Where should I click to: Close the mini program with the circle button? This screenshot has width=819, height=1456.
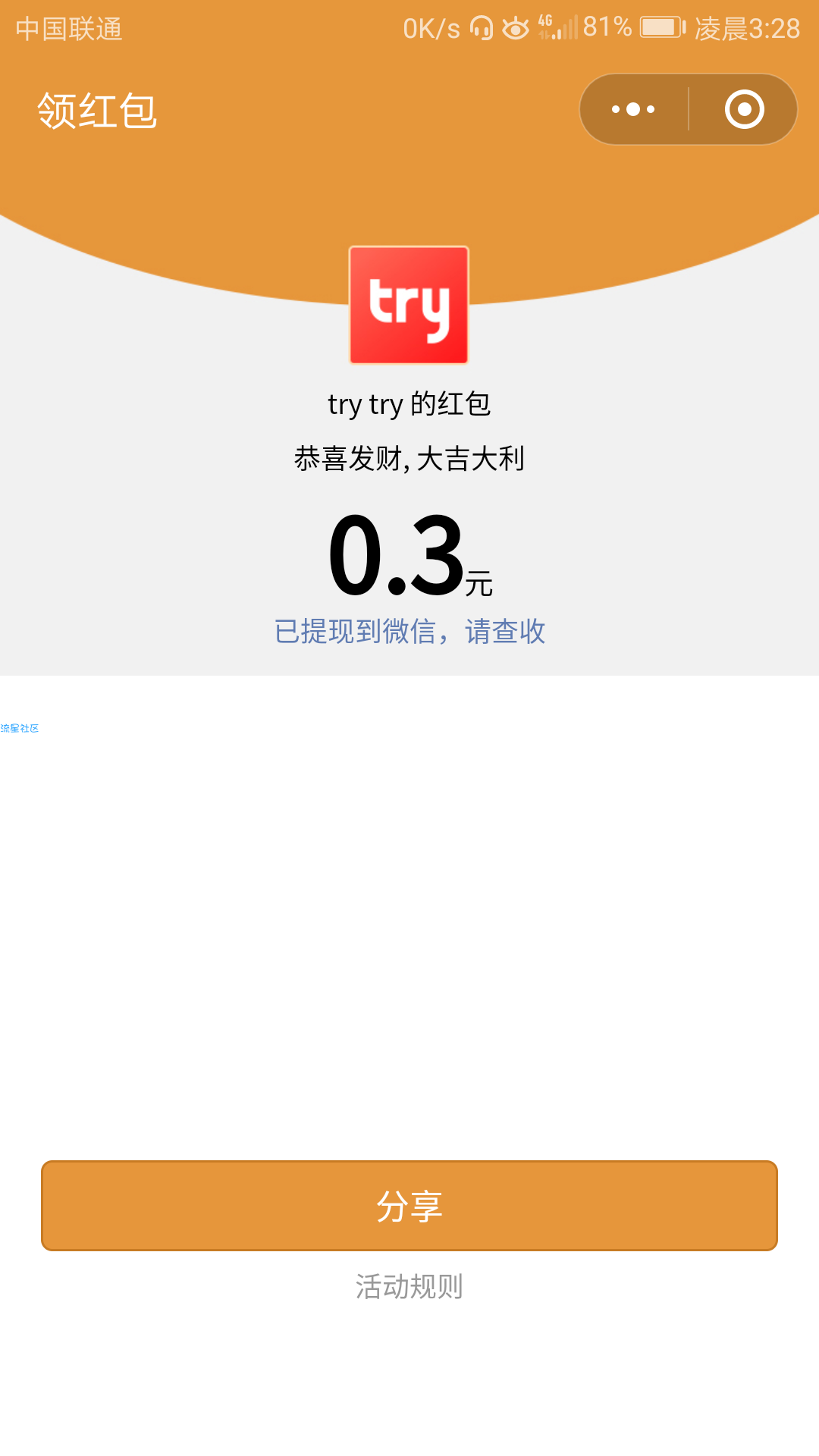tap(744, 109)
